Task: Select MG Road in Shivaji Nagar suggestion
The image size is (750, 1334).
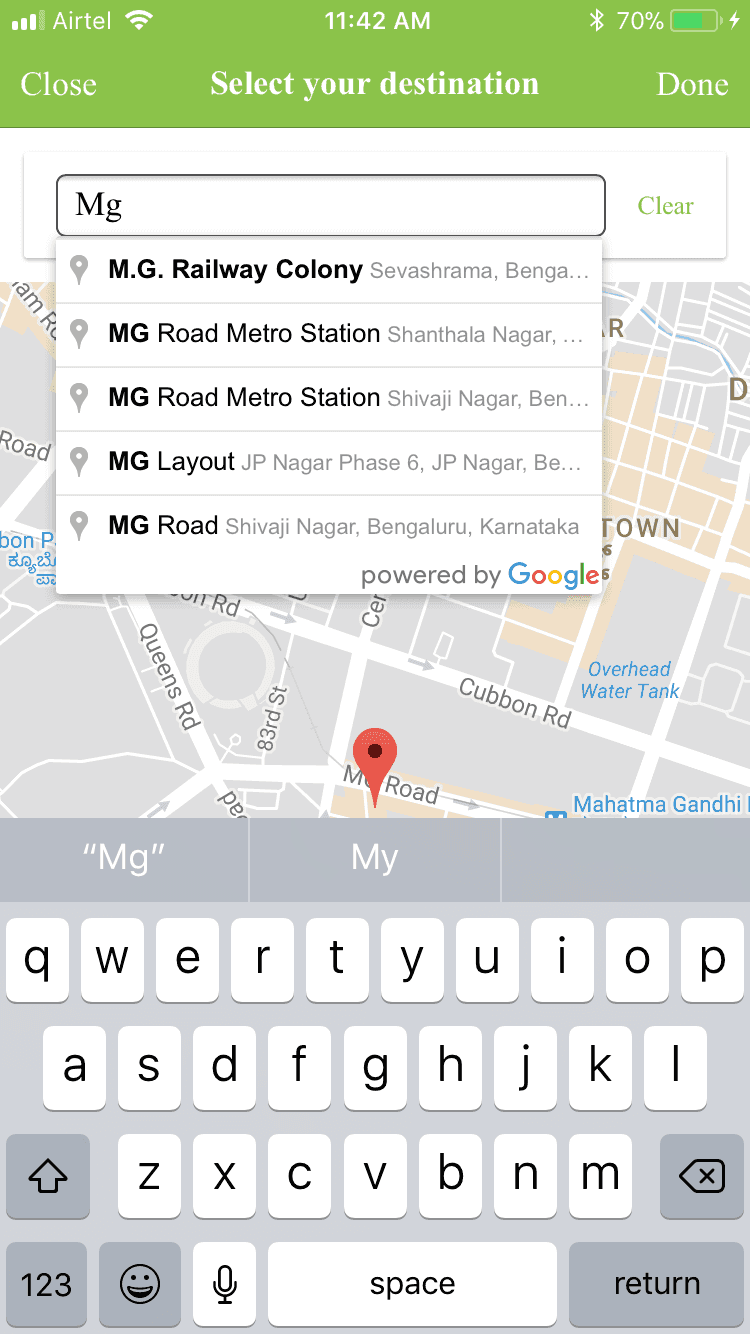Action: click(330, 525)
